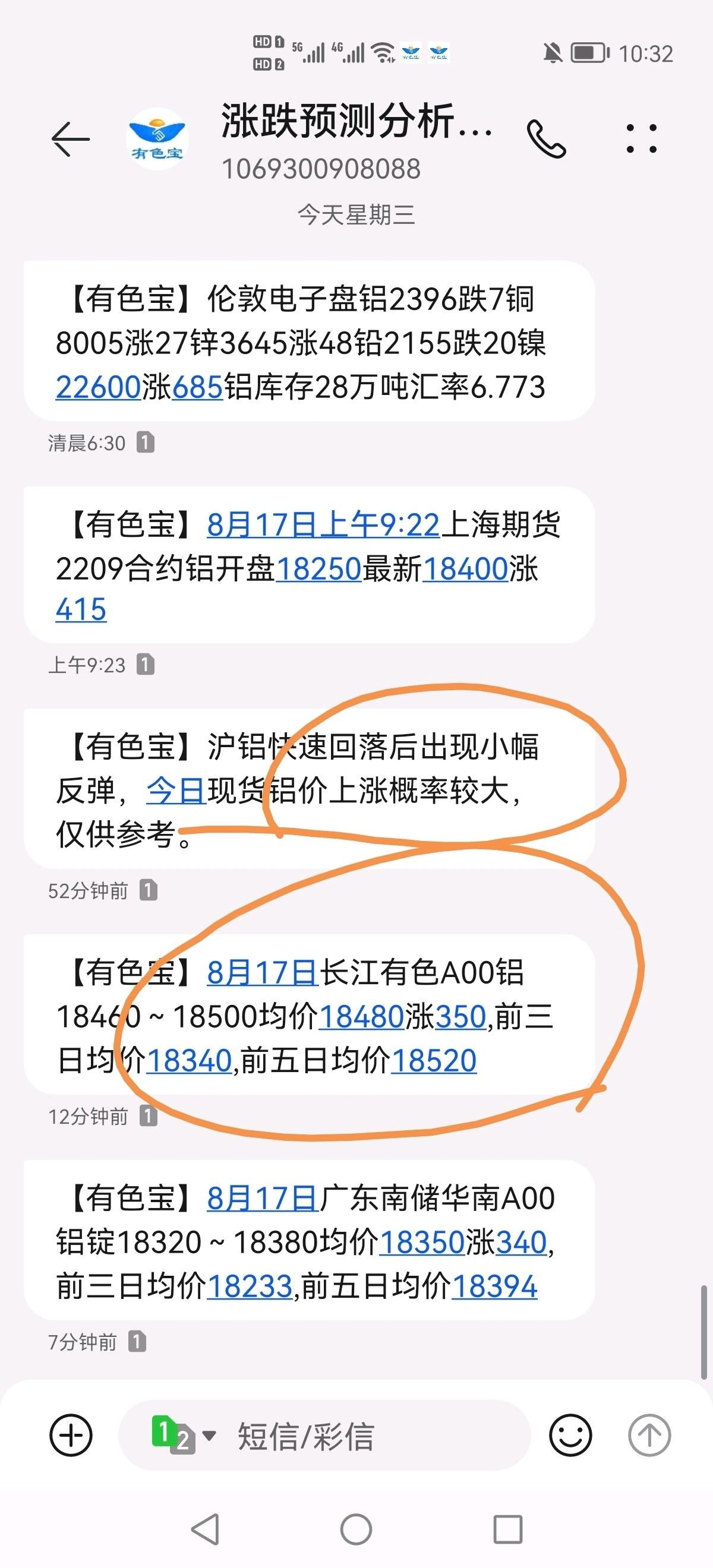
Task: Open the four-dot more options menu
Action: click(x=642, y=139)
